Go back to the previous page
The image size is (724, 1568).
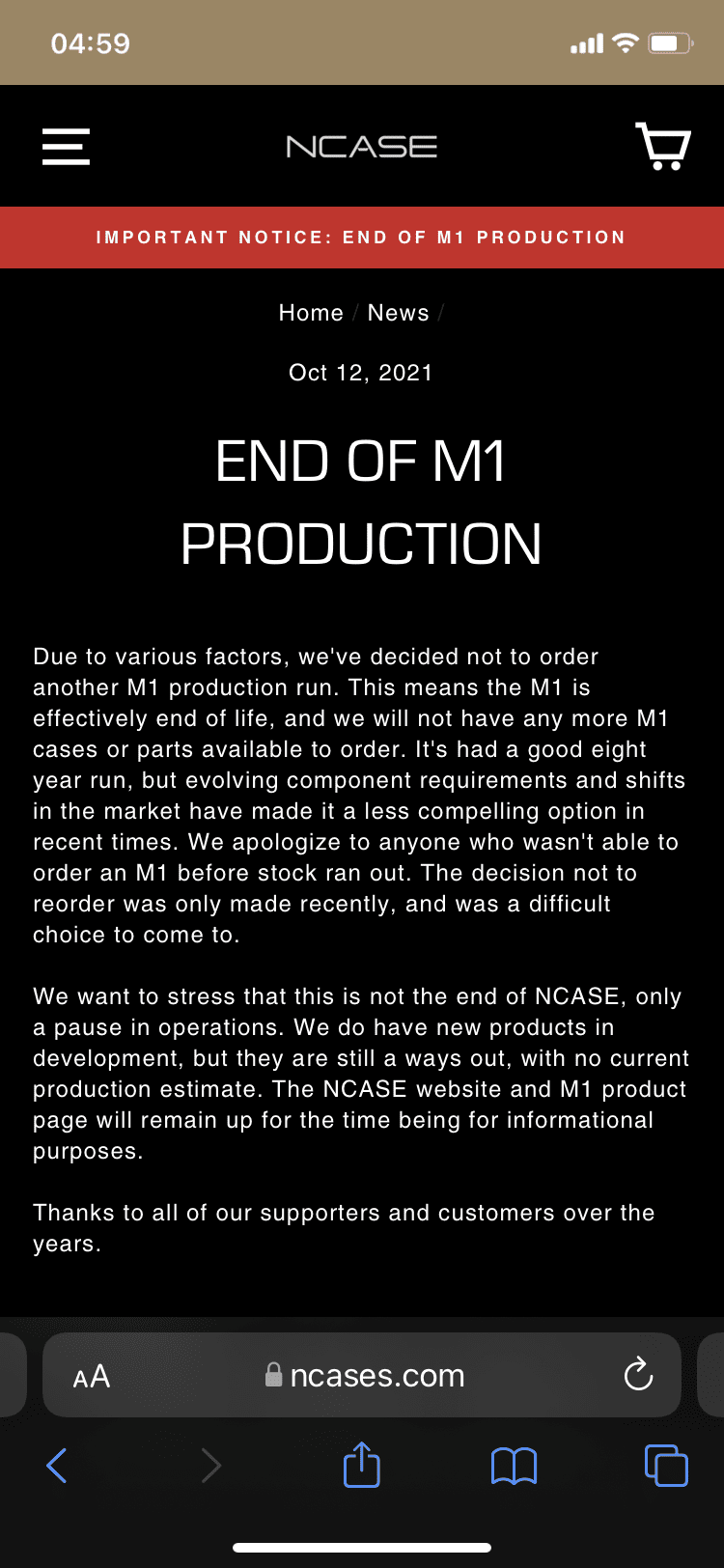[57, 1466]
